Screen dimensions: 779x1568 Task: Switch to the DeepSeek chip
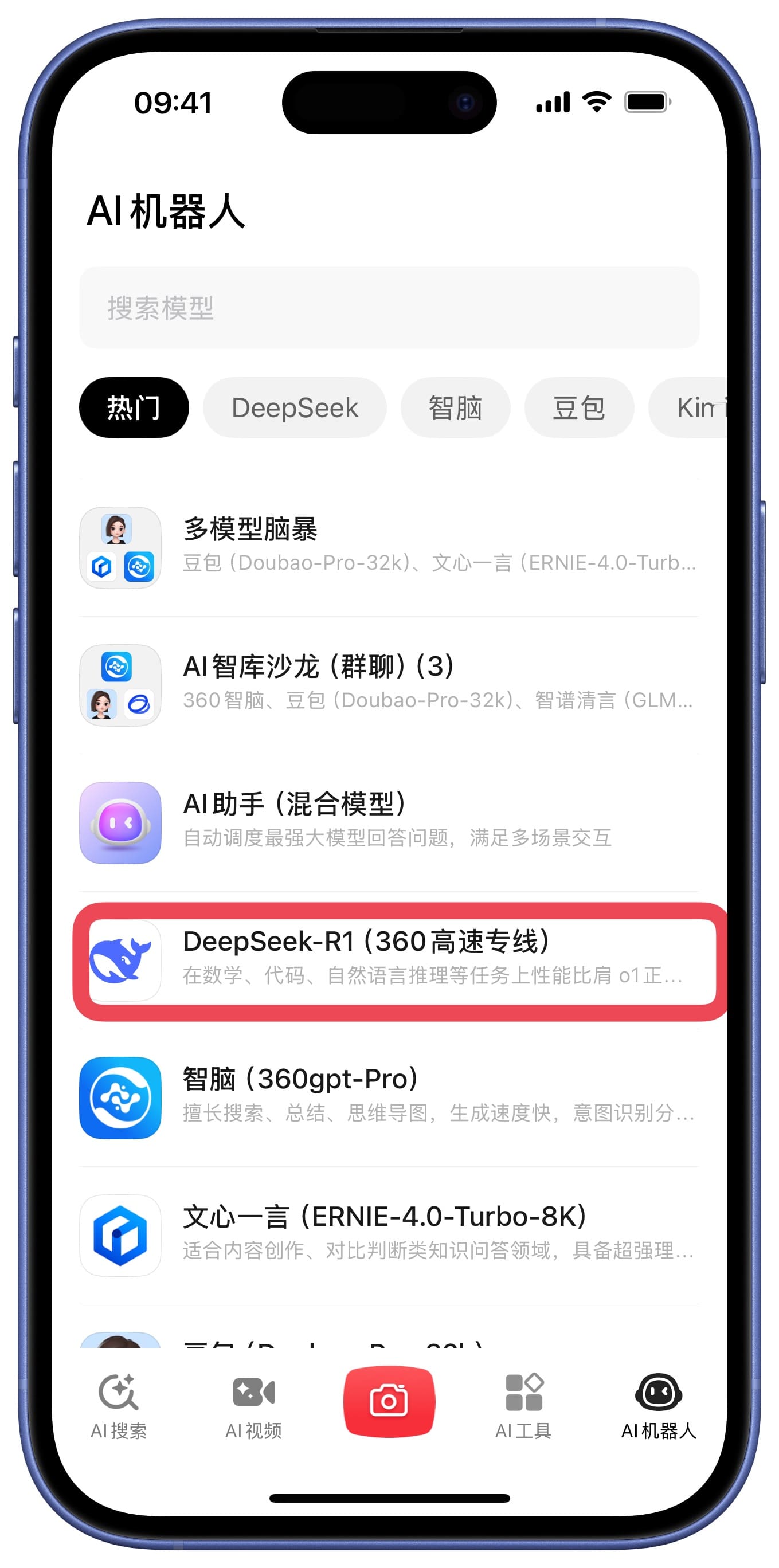(295, 407)
